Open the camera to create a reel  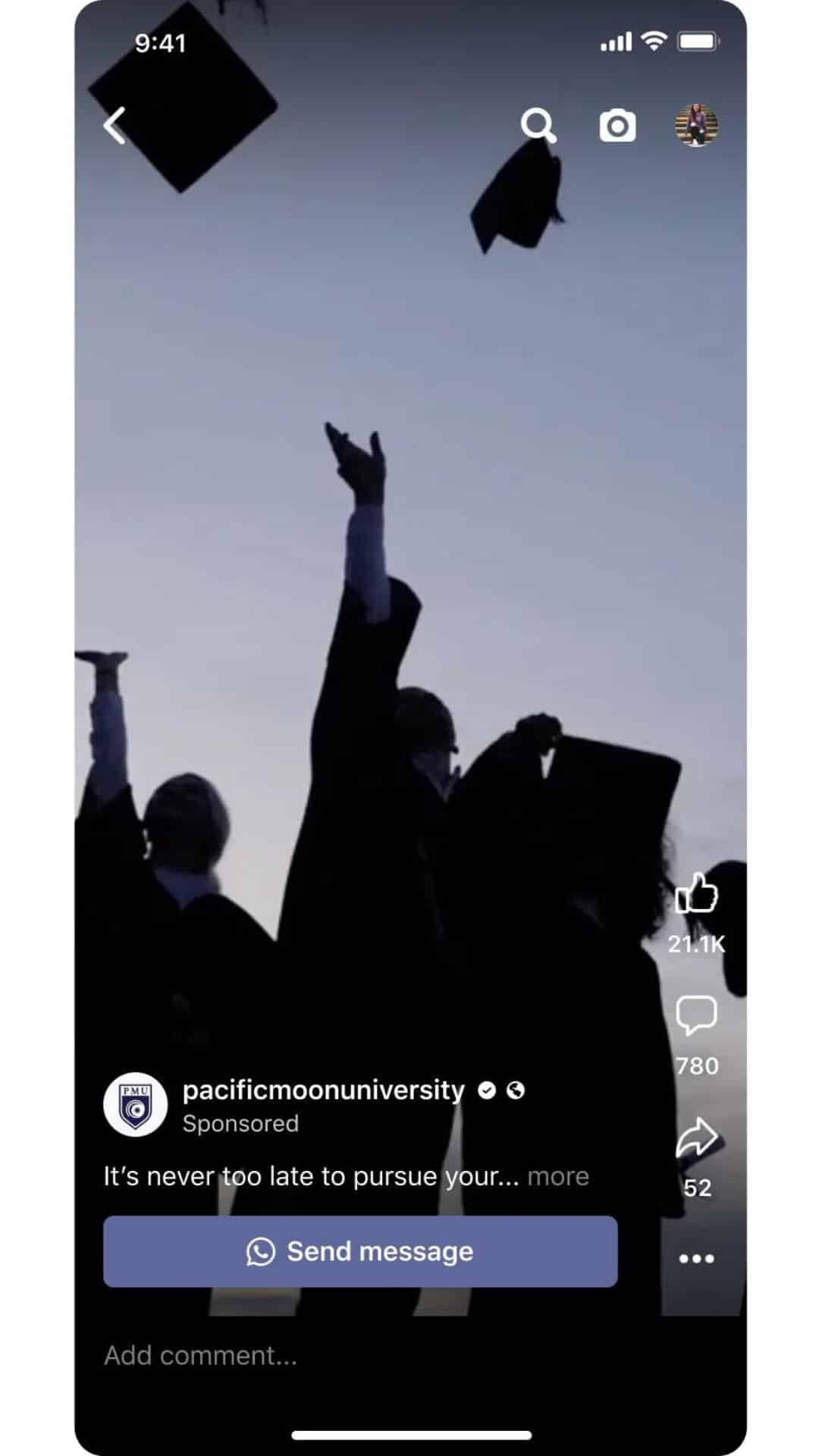pyautogui.click(x=617, y=126)
